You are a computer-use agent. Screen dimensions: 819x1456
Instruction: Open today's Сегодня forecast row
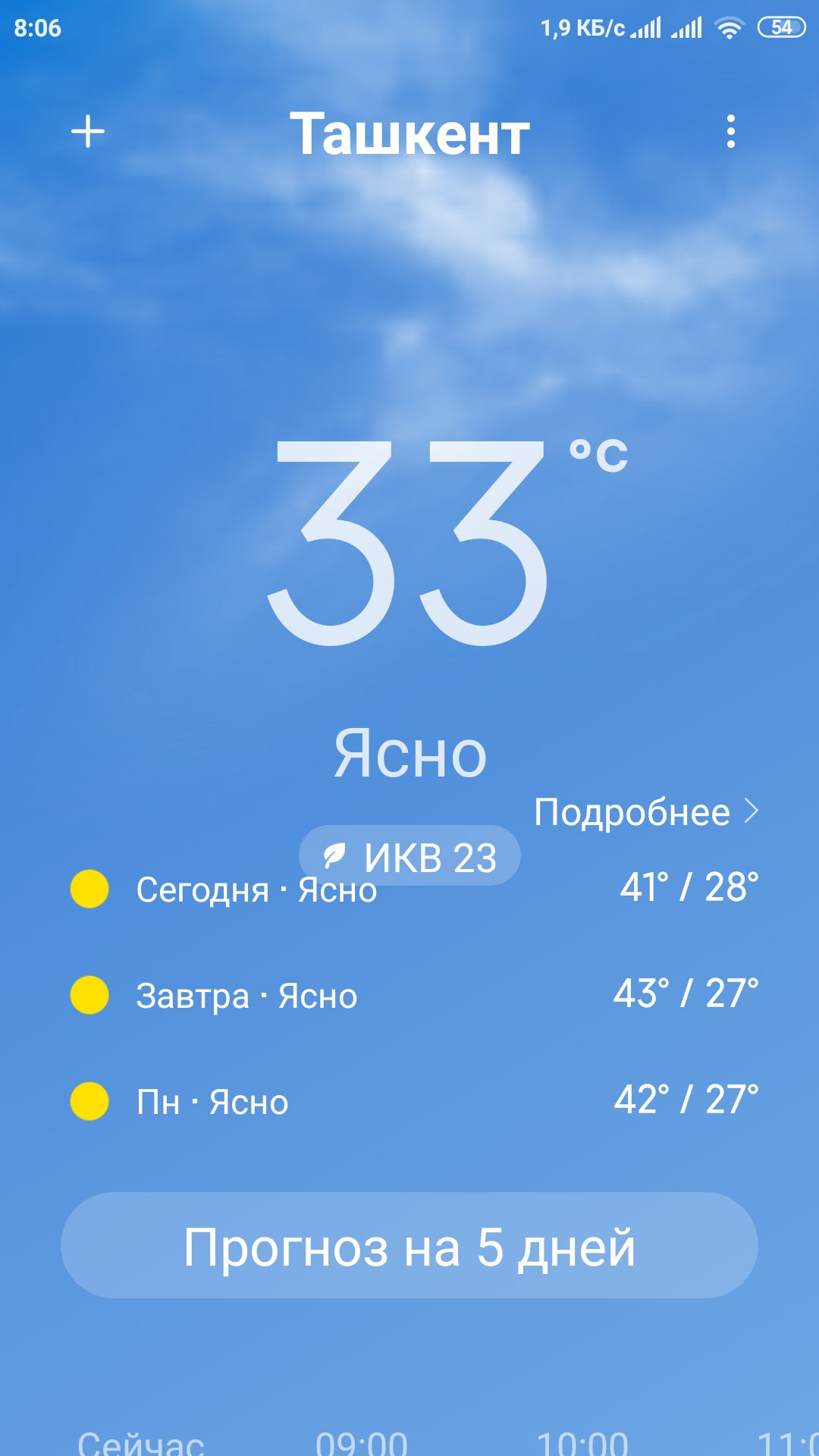414,889
